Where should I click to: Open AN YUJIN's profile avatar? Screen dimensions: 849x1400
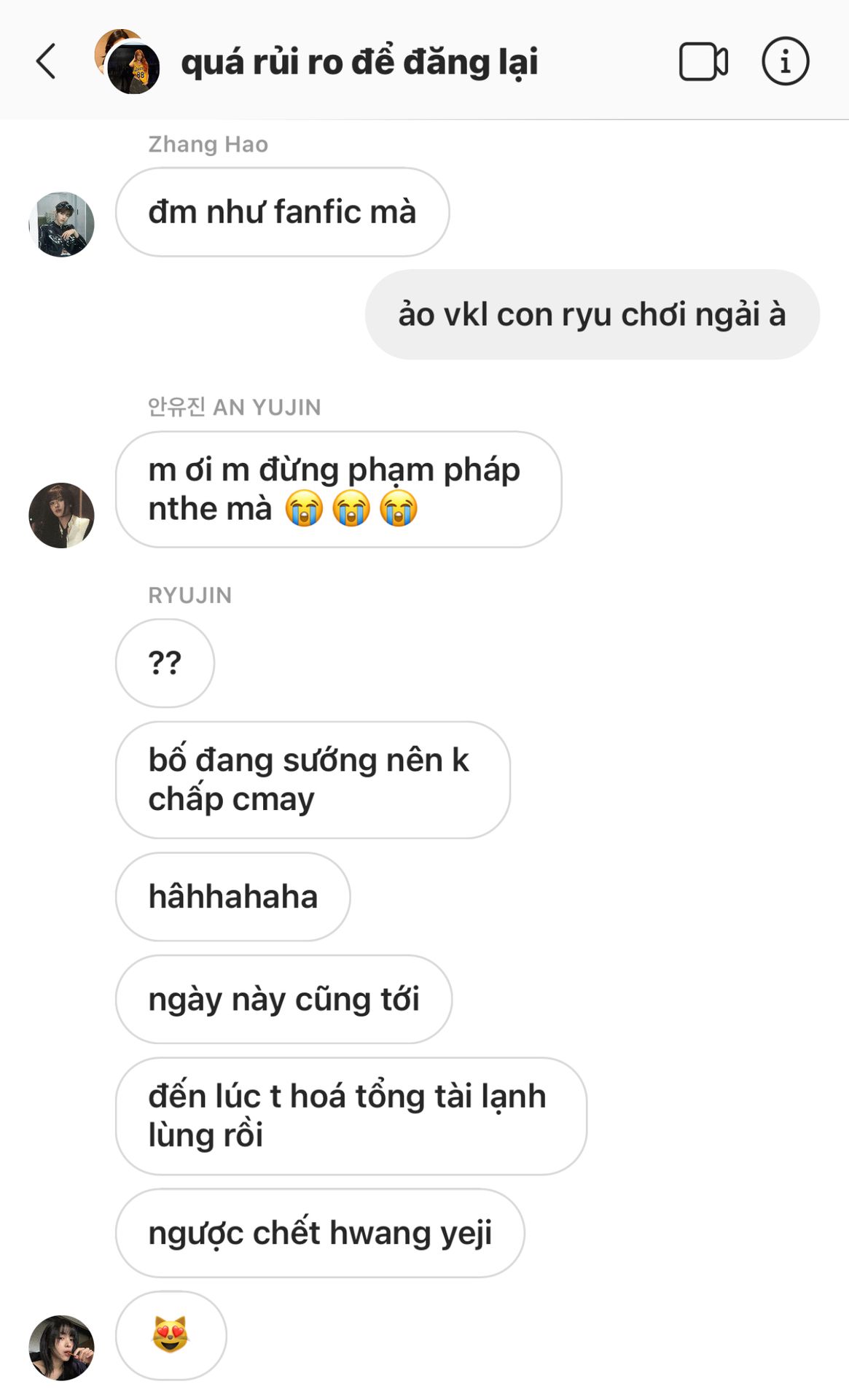tap(61, 515)
